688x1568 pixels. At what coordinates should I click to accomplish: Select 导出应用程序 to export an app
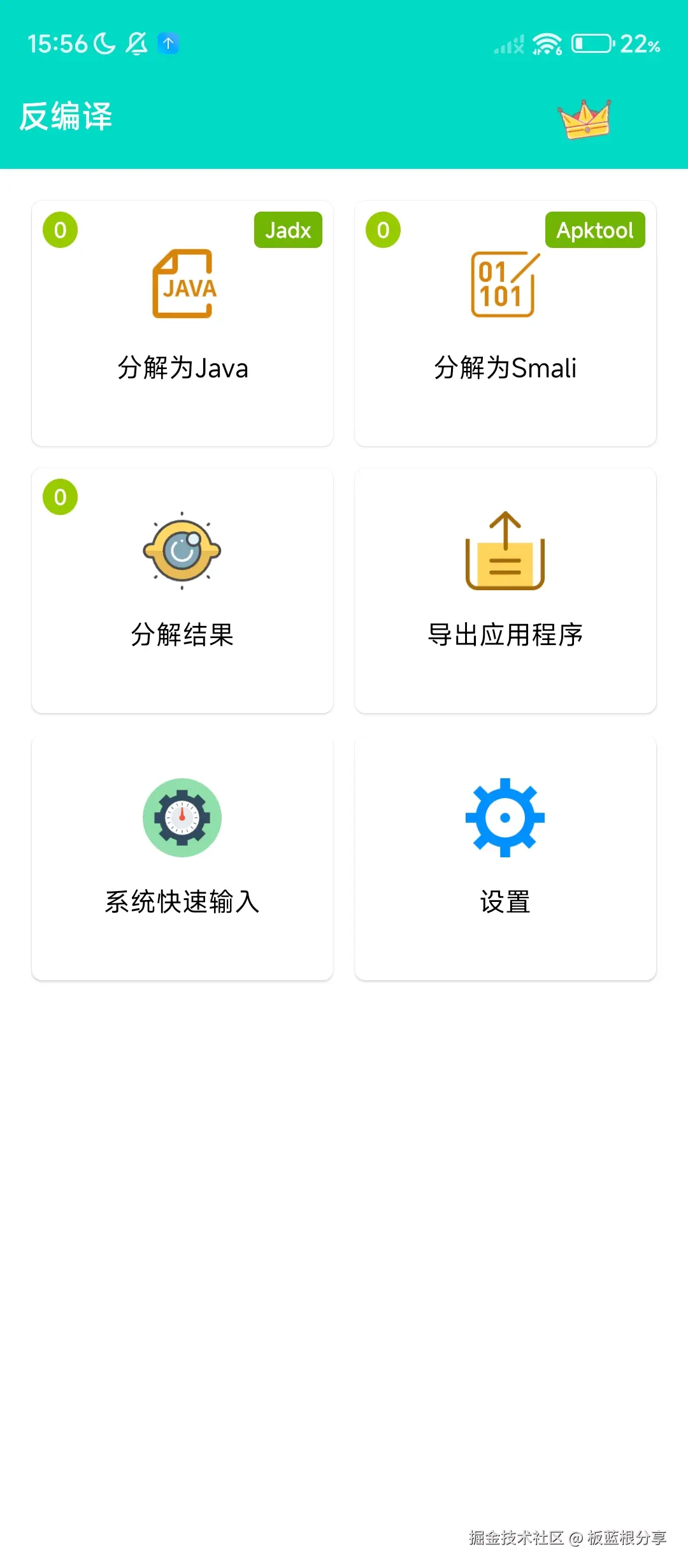pos(505,590)
